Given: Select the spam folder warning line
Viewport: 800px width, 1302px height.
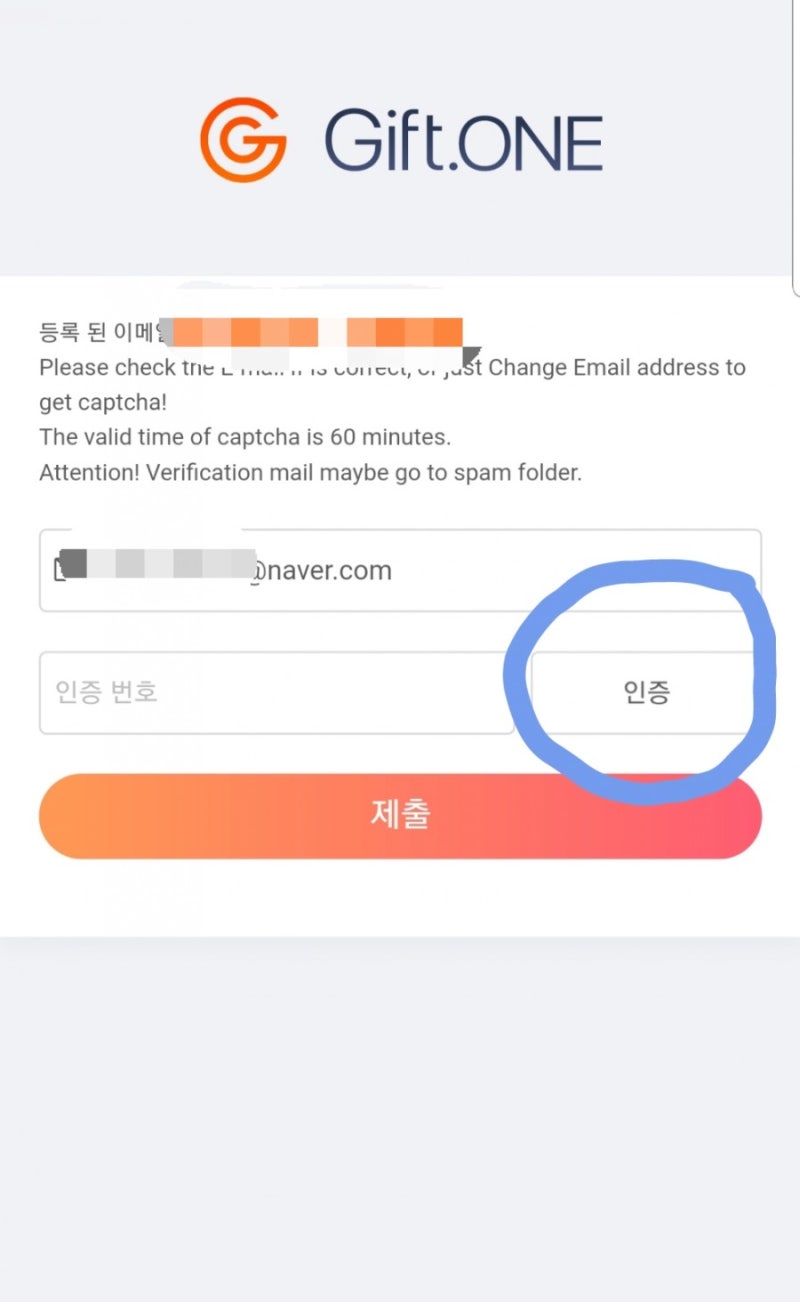Looking at the screenshot, I should click(x=311, y=472).
